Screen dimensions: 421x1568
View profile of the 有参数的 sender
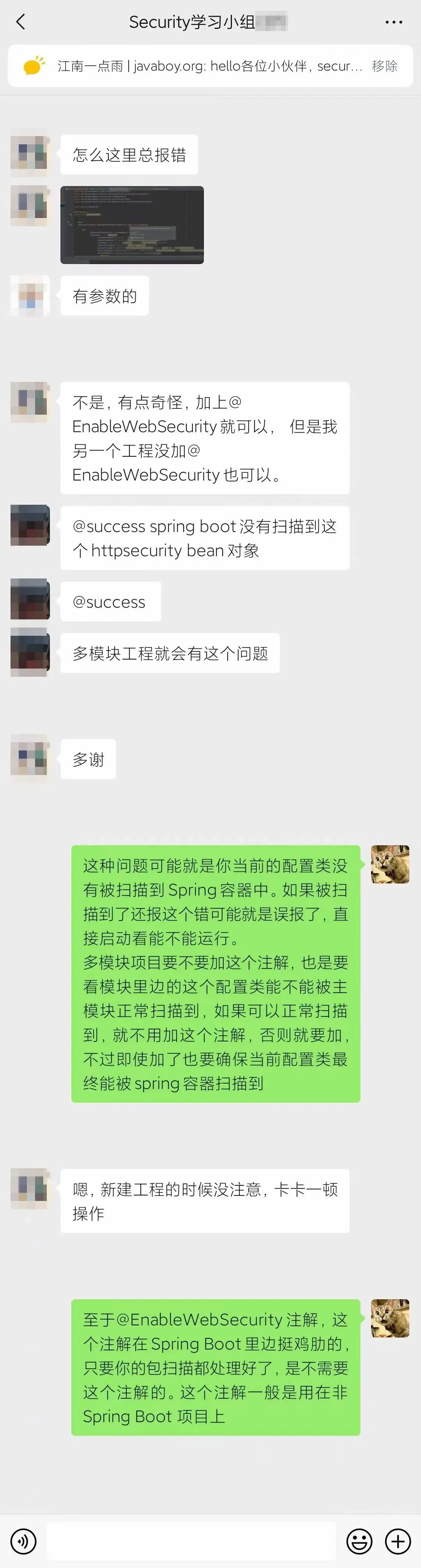coord(30,295)
